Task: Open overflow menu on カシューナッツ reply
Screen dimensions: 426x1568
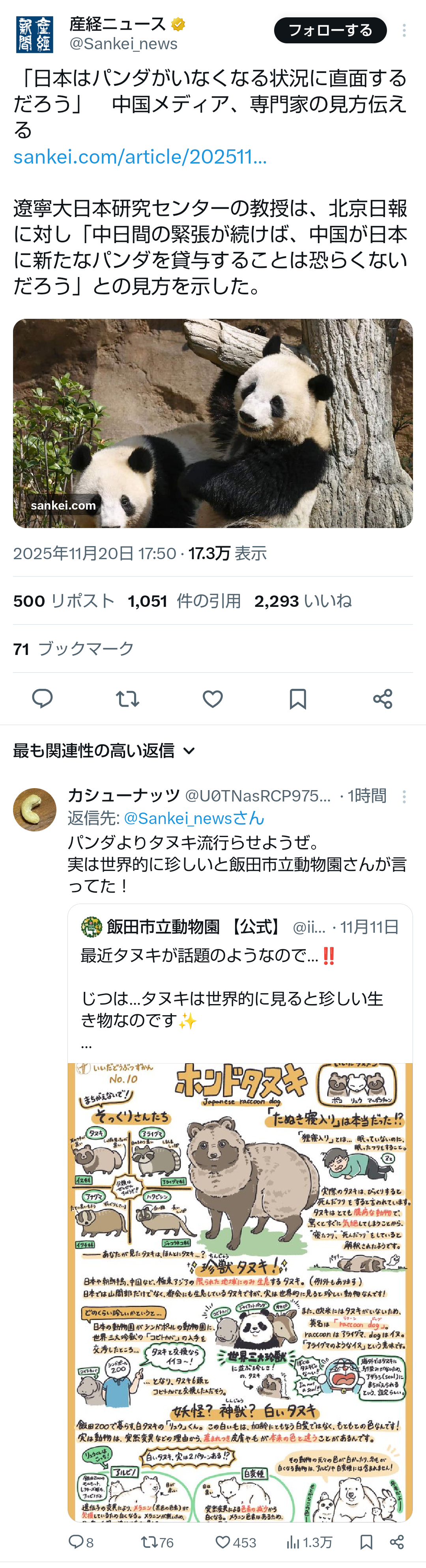Action: click(x=404, y=797)
